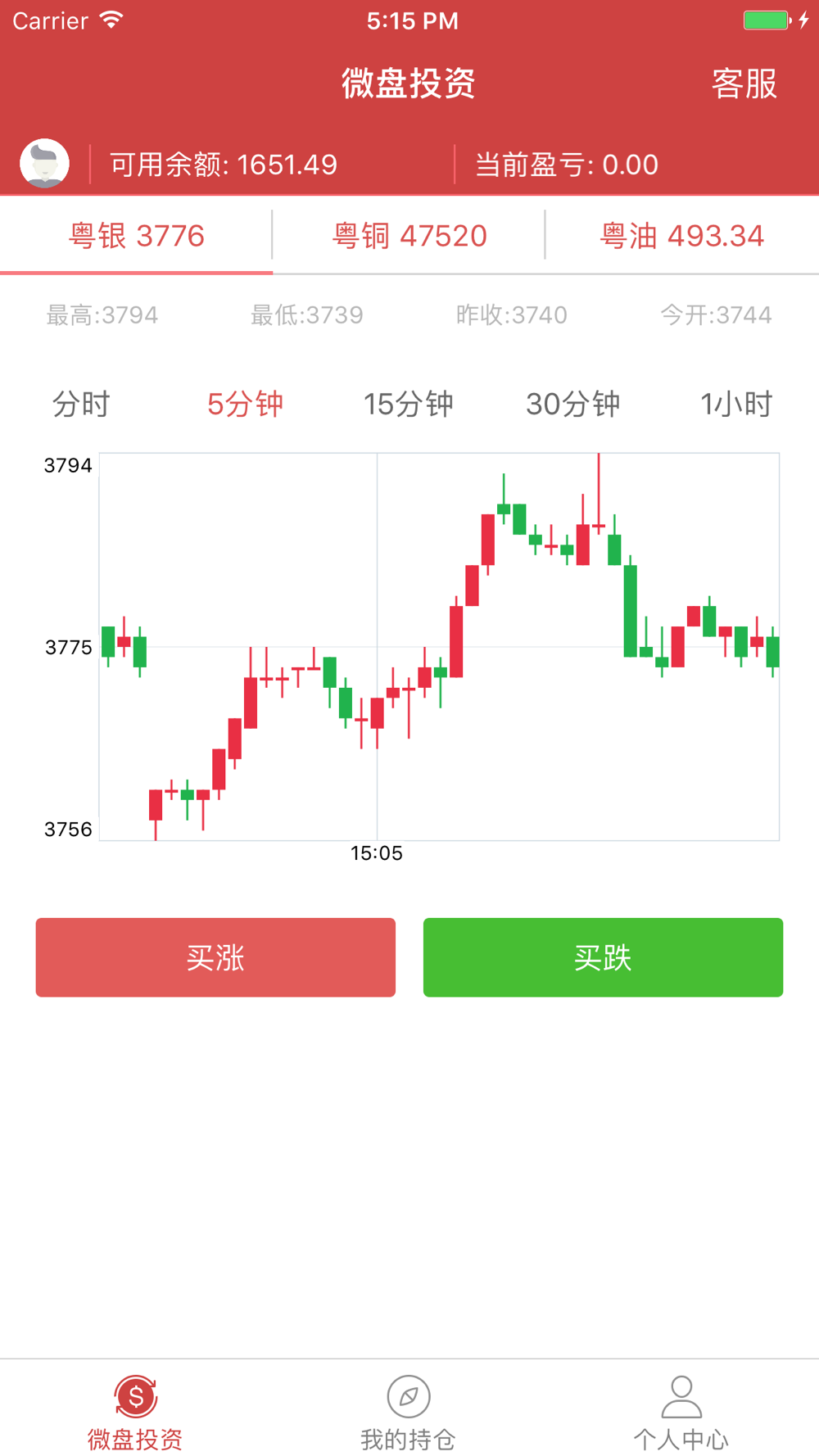Select the 粤银 3776 tab
The image size is (819, 1456).
[x=136, y=236]
